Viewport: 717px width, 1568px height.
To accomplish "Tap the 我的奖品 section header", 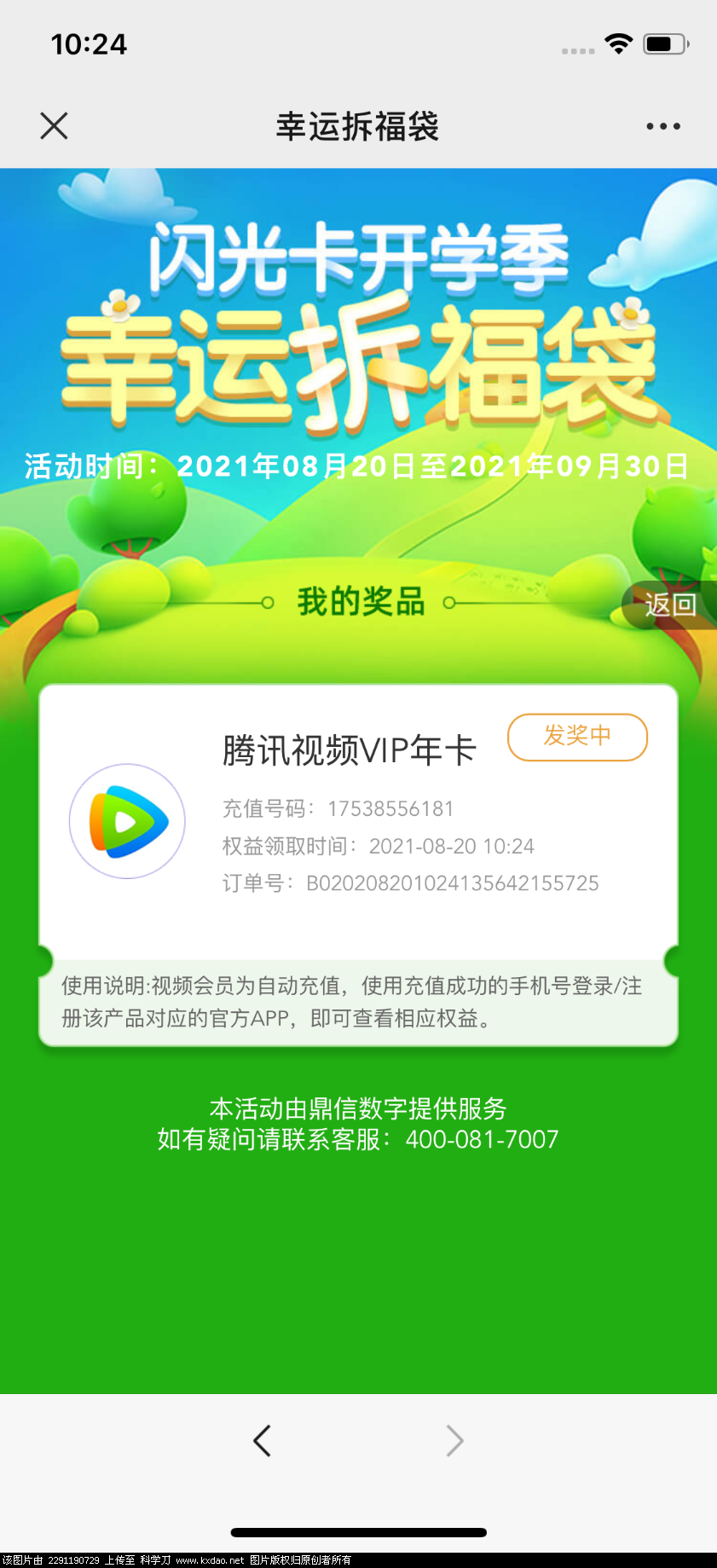I will tap(358, 602).
